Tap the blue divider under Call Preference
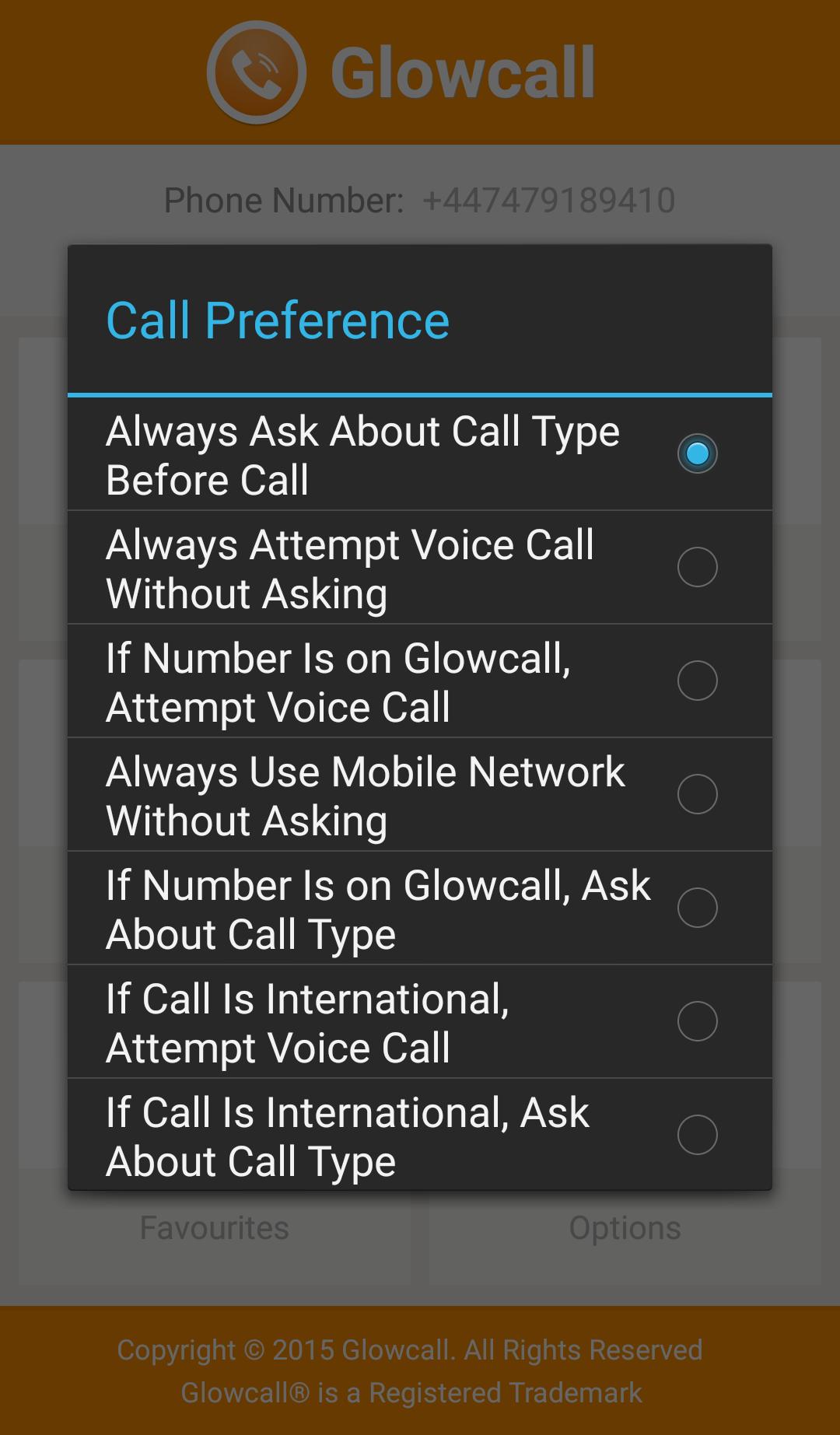This screenshot has width=840, height=1435. coord(420,395)
